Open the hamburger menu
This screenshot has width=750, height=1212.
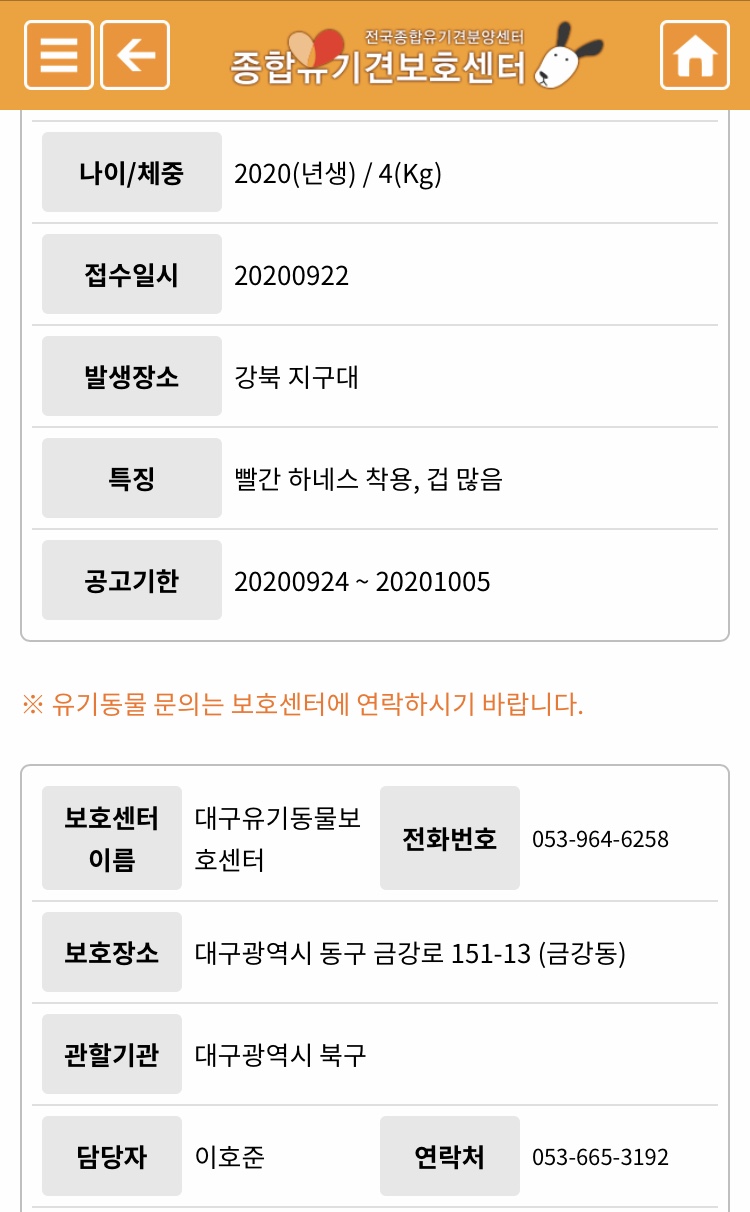[x=59, y=55]
